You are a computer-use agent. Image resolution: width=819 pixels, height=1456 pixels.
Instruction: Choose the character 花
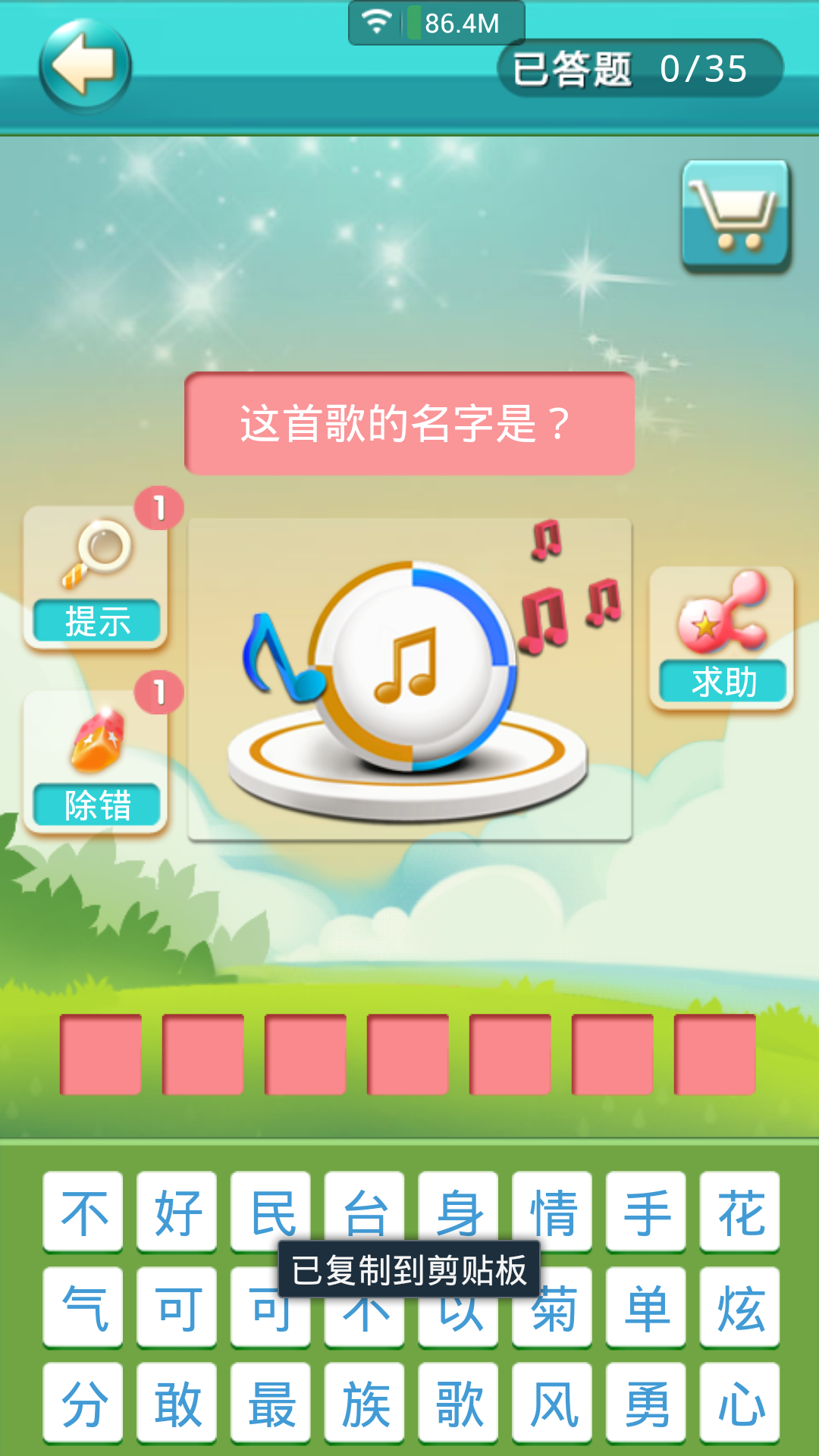coord(740,1211)
